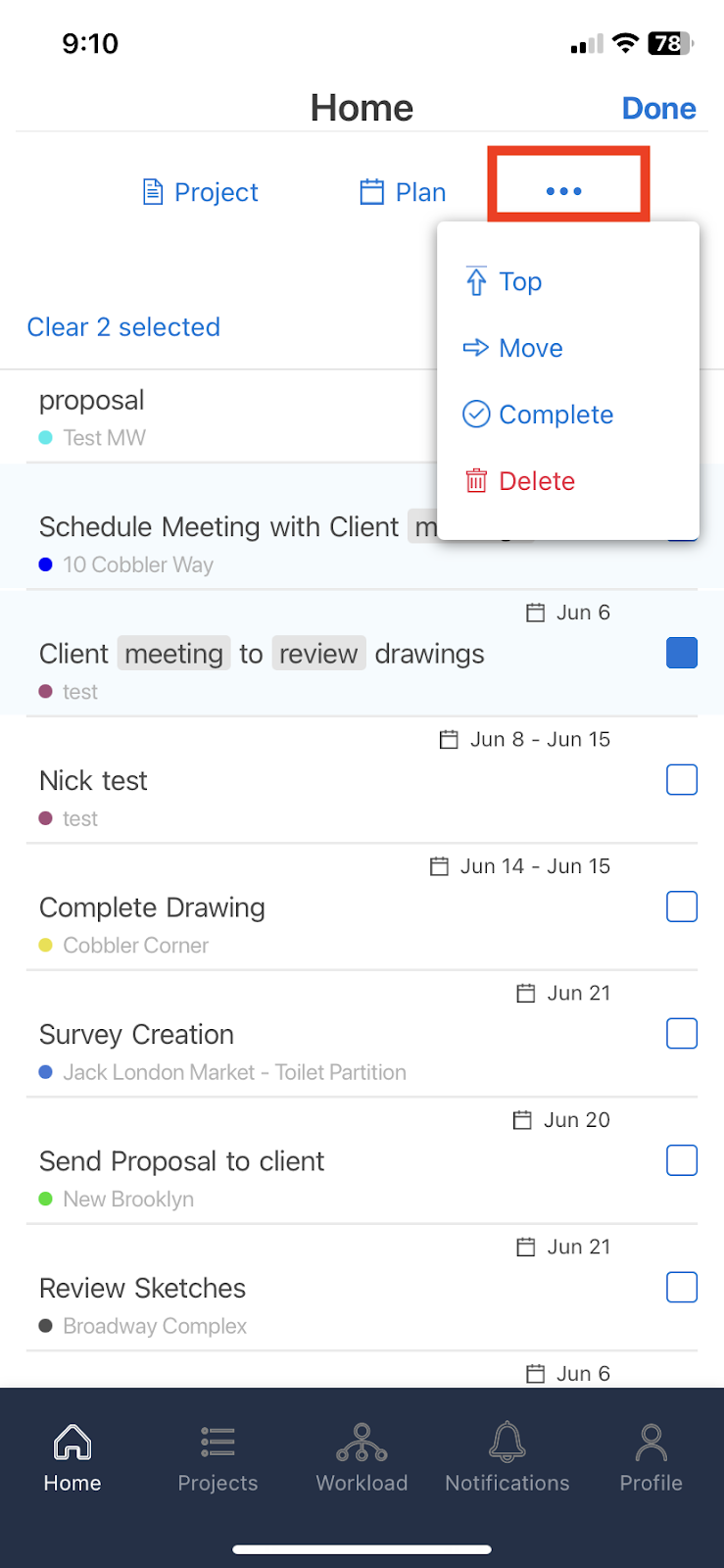The image size is (724, 1568).
Task: Clear 2 selected items
Action: click(123, 327)
